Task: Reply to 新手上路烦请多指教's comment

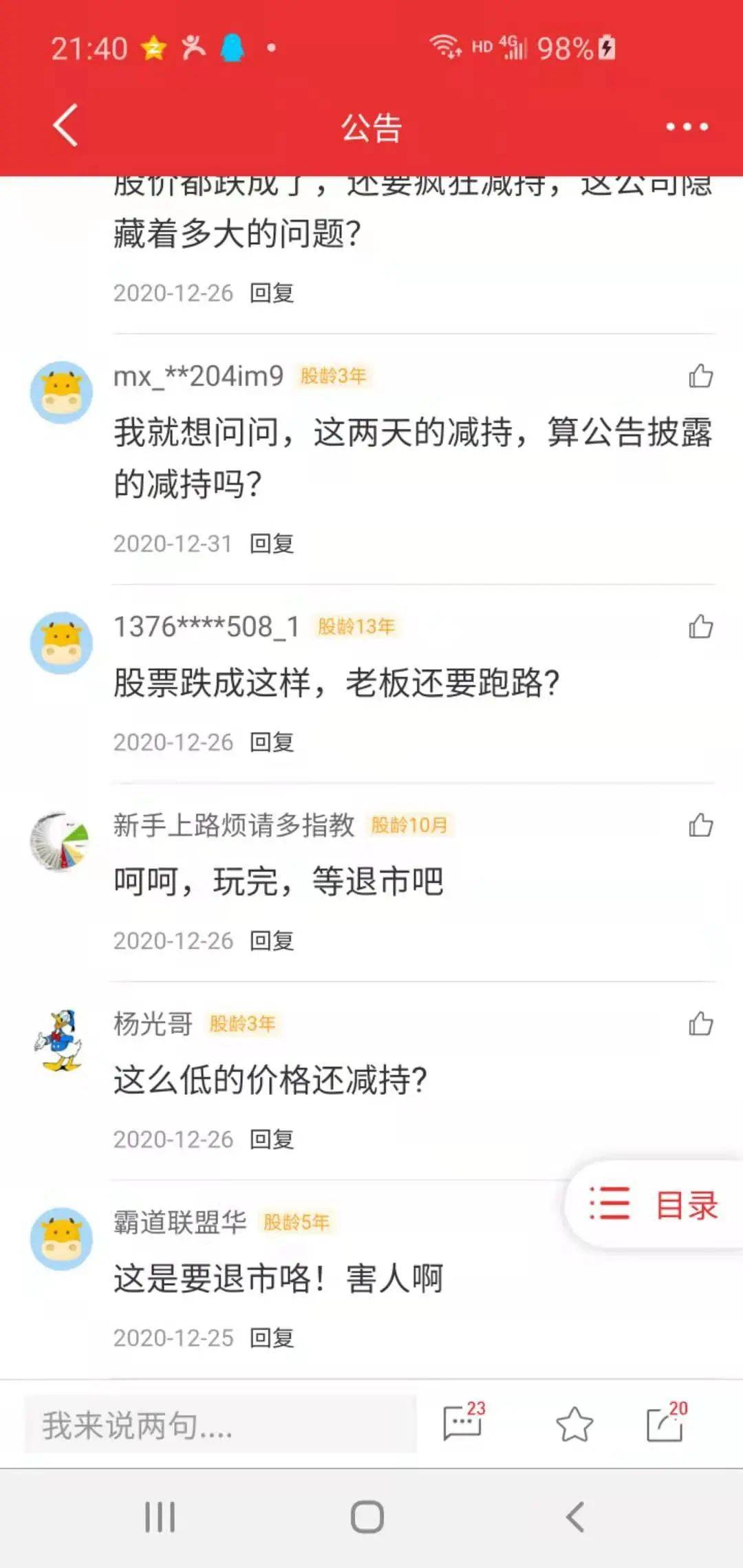Action: click(x=272, y=941)
